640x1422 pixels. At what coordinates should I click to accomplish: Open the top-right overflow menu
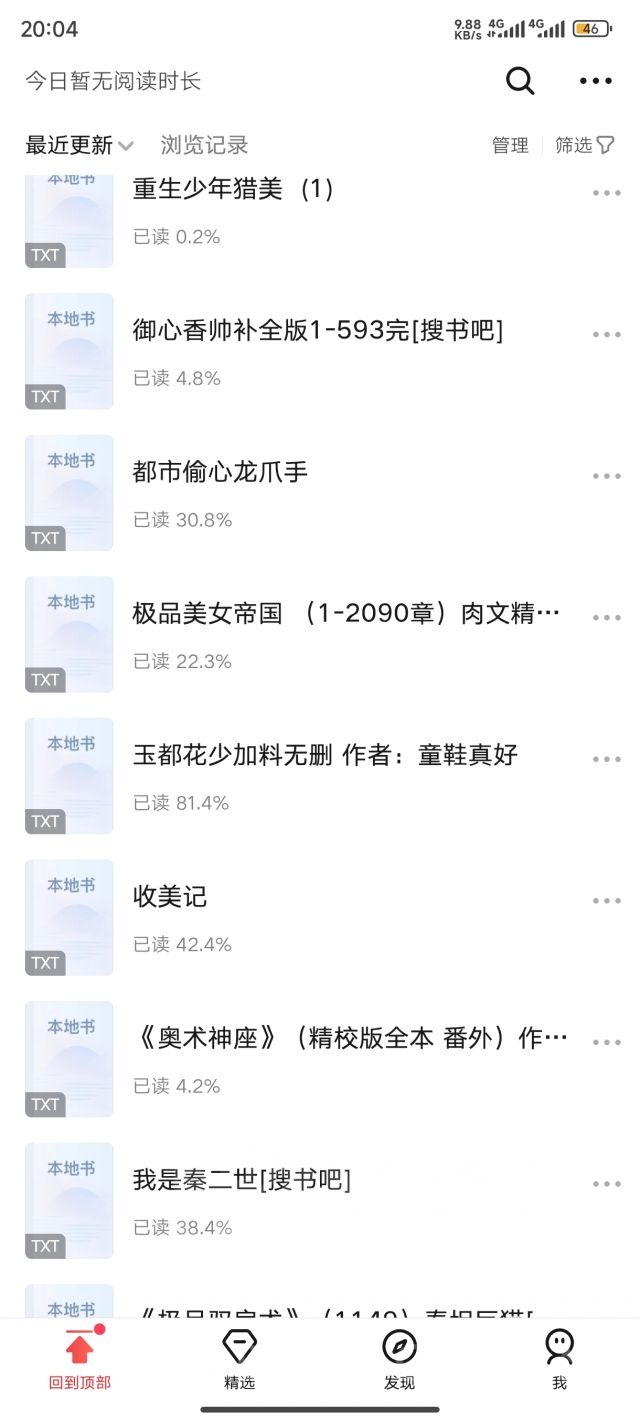tap(596, 81)
